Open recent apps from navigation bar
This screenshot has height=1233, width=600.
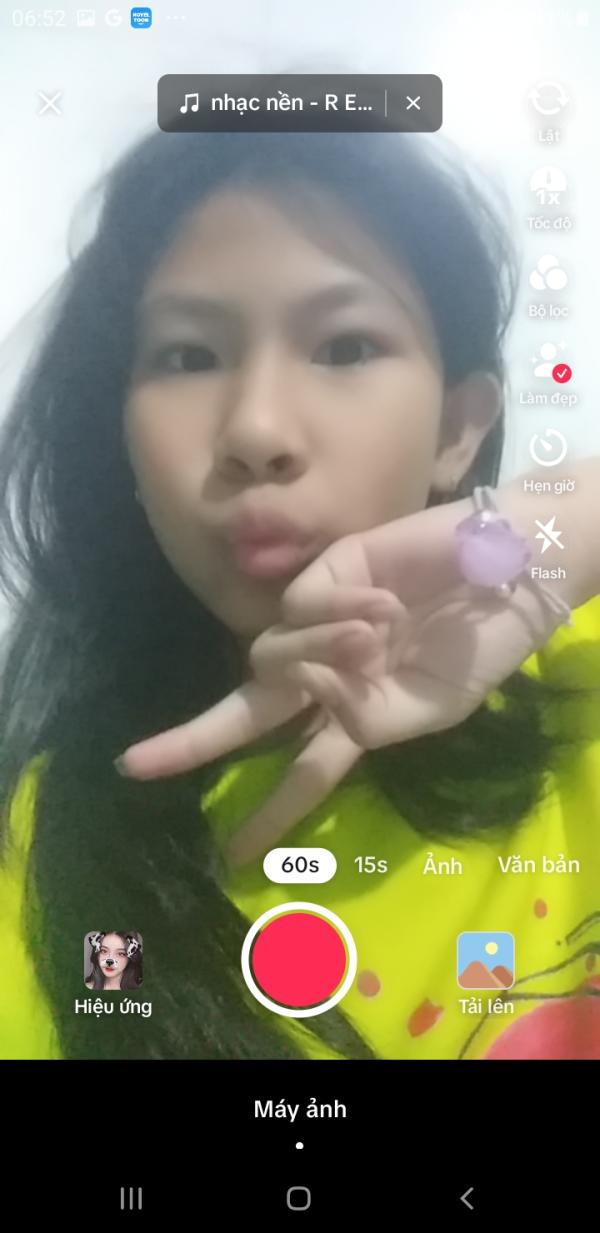pos(131,1198)
